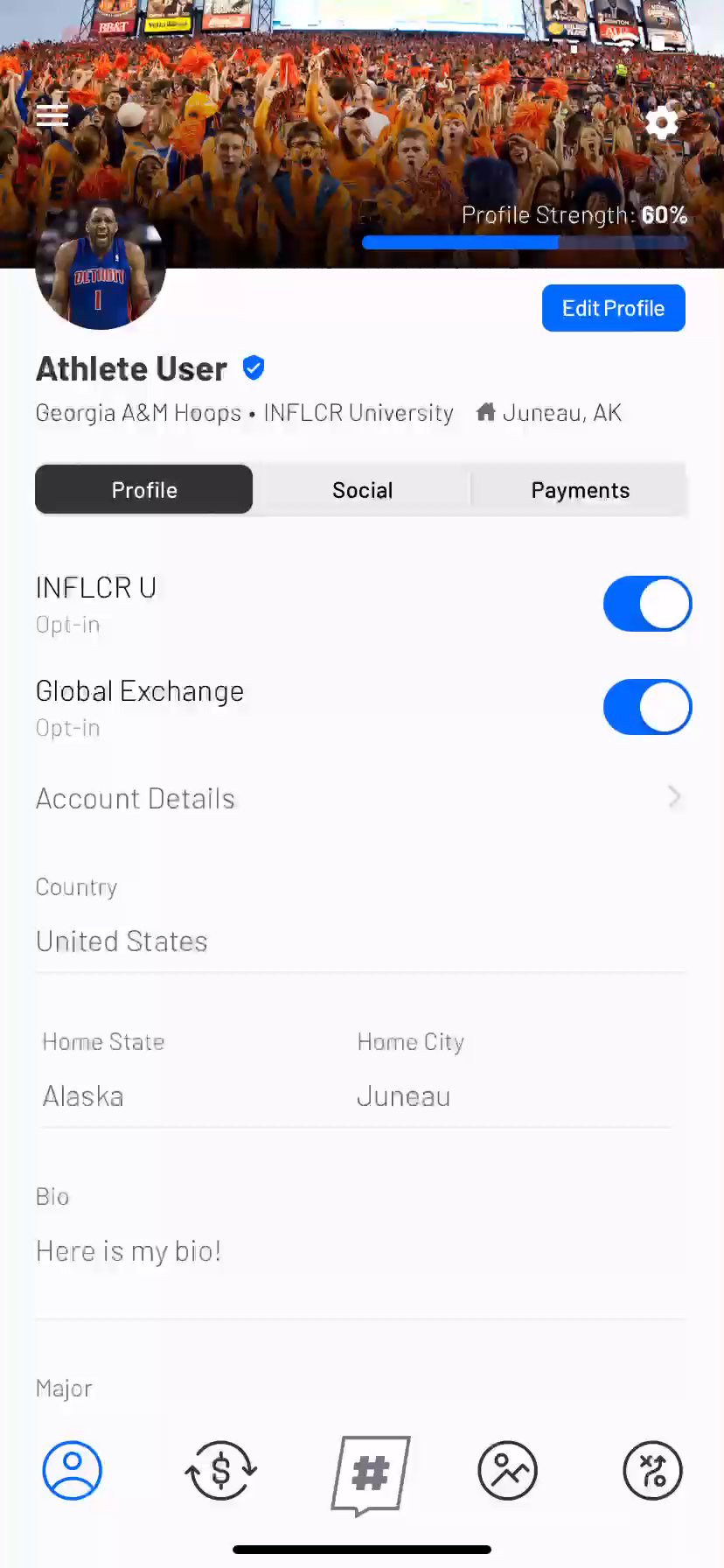
Task: Switch to the Payments tab
Action: coord(580,490)
